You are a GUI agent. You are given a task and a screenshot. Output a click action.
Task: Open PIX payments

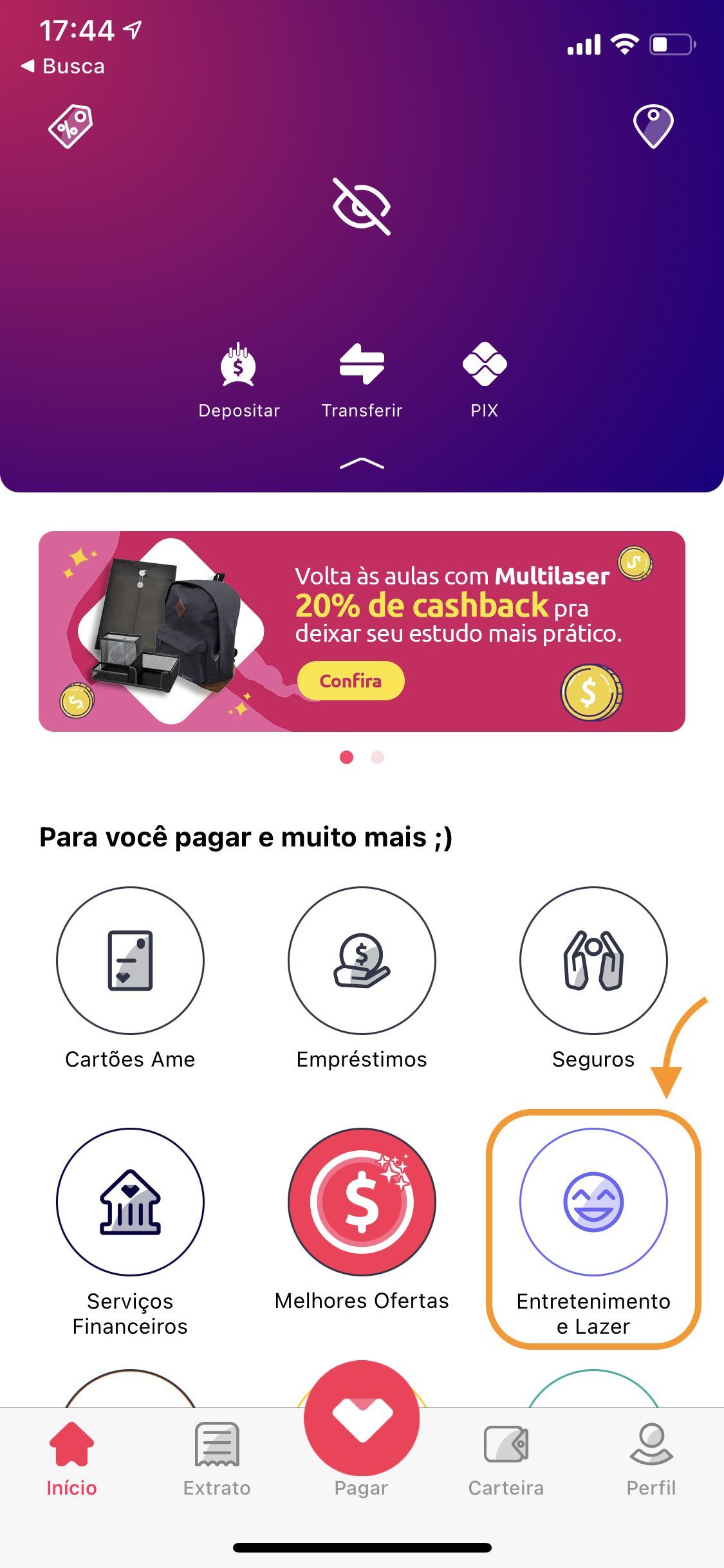484,380
